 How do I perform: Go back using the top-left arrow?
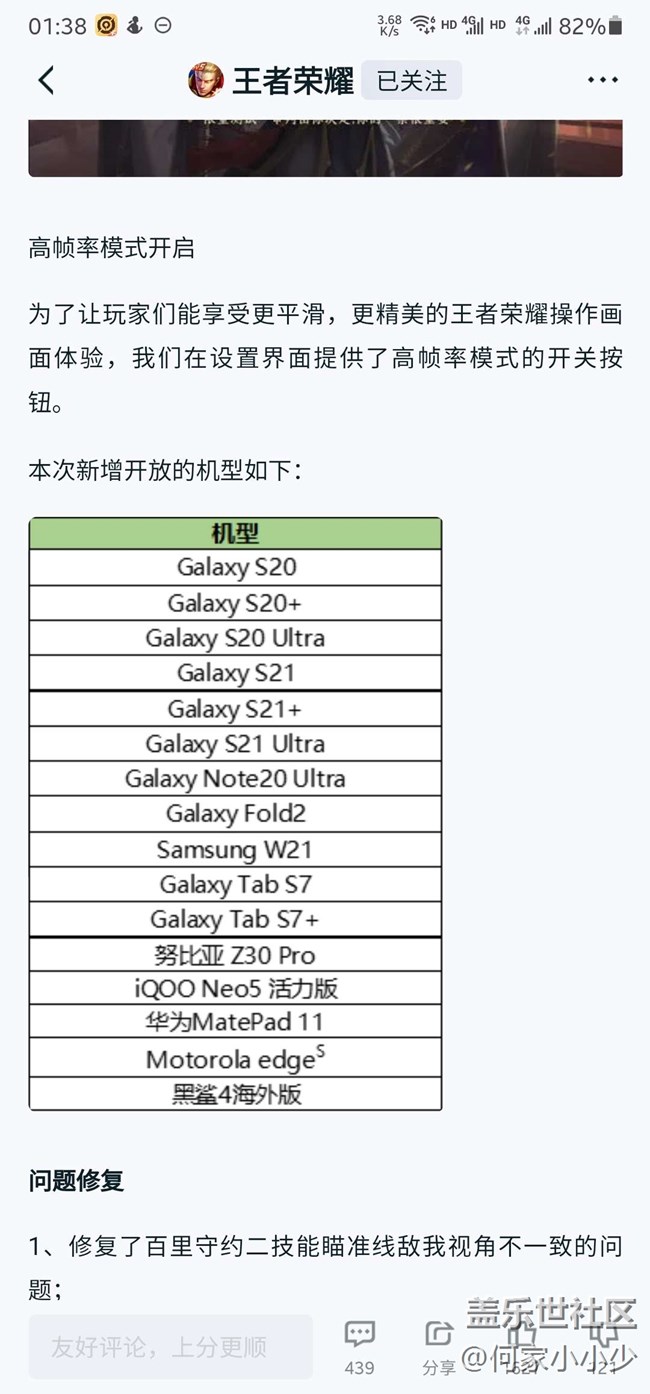46,81
